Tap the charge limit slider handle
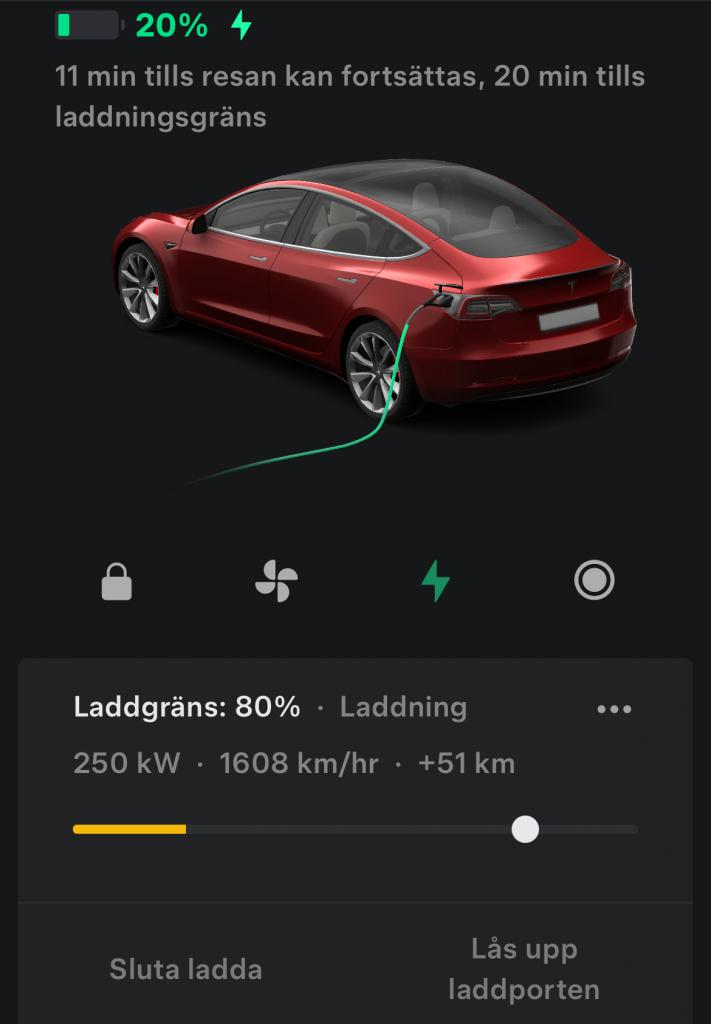This screenshot has width=711, height=1024. click(525, 829)
